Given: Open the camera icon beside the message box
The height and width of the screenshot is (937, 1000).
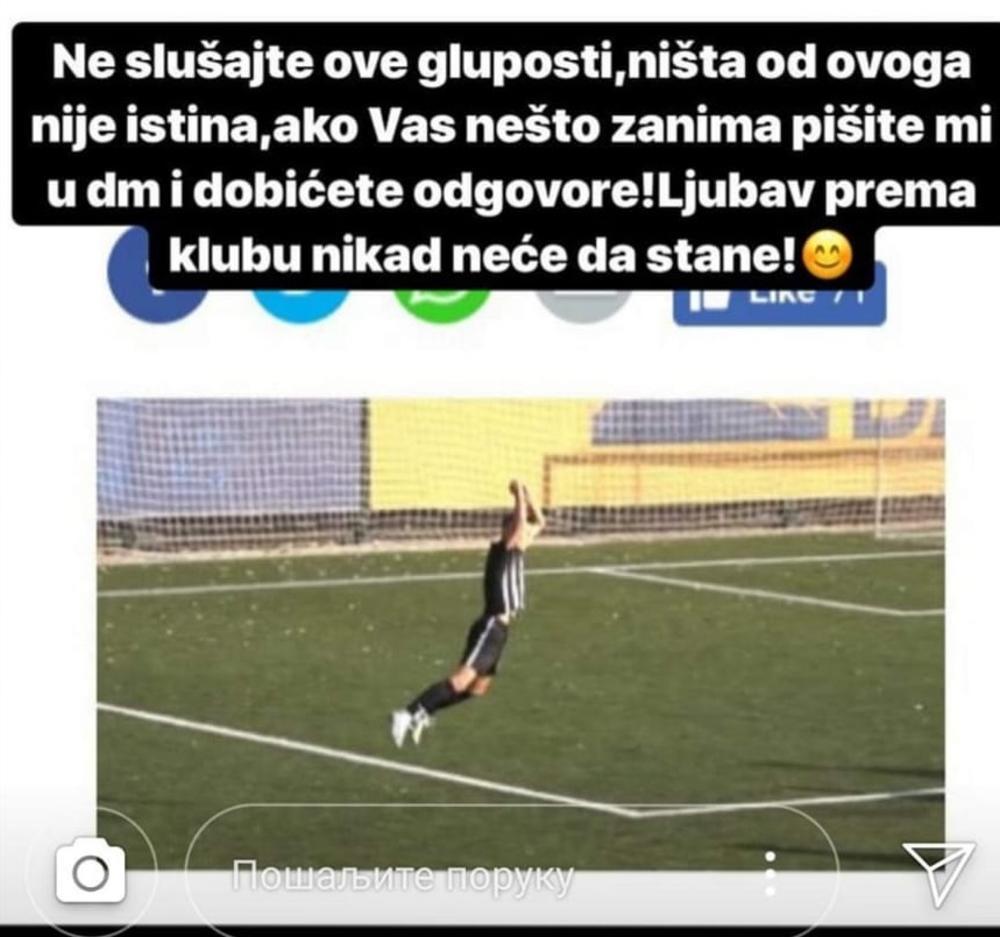Looking at the screenshot, I should pyautogui.click(x=90, y=873).
